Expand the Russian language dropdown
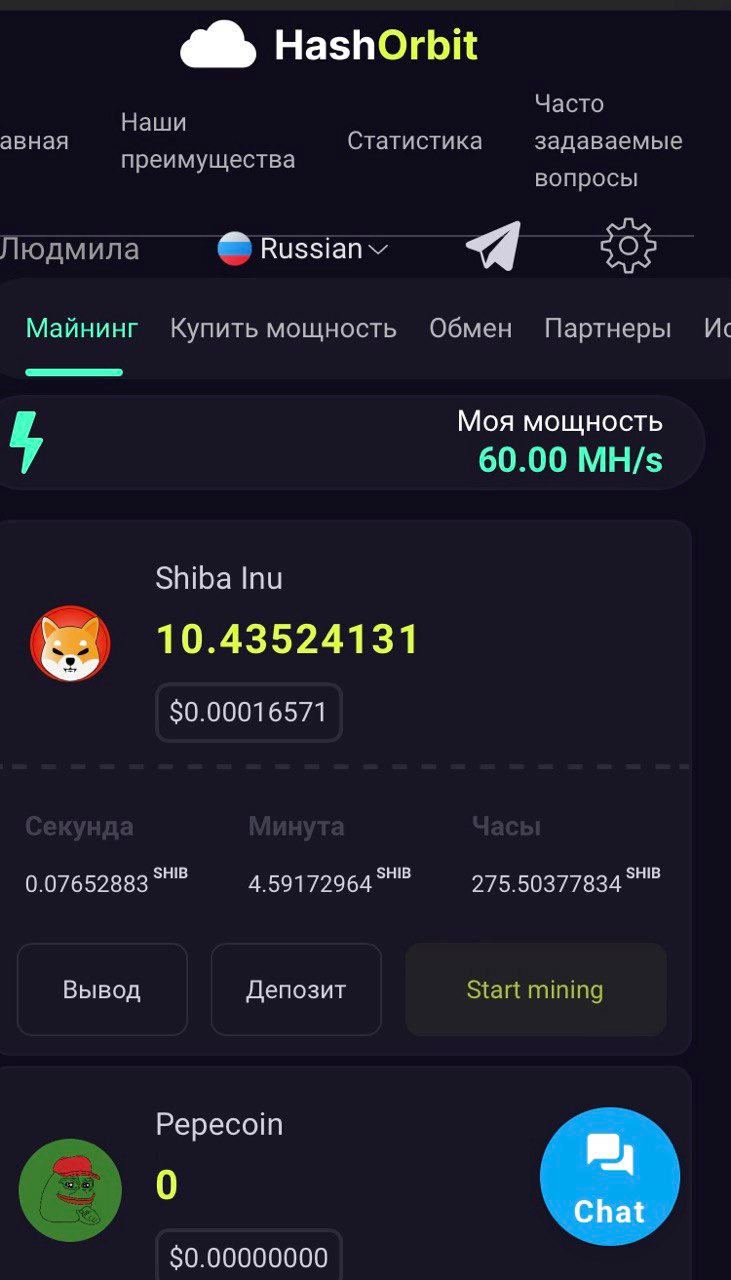Viewport: 731px width, 1280px height. (304, 248)
